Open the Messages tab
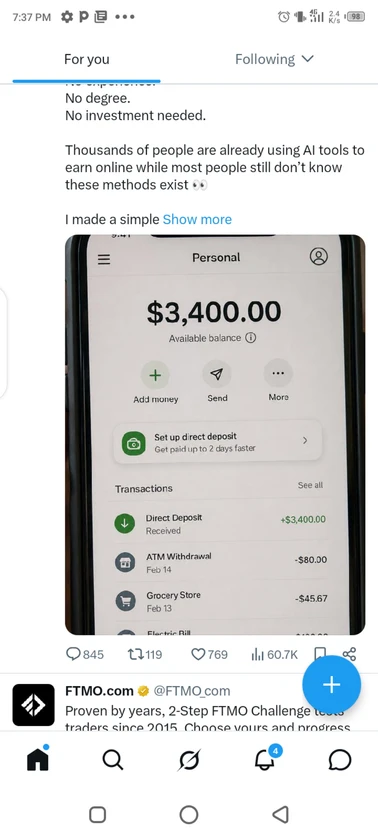378x840 pixels. click(340, 760)
